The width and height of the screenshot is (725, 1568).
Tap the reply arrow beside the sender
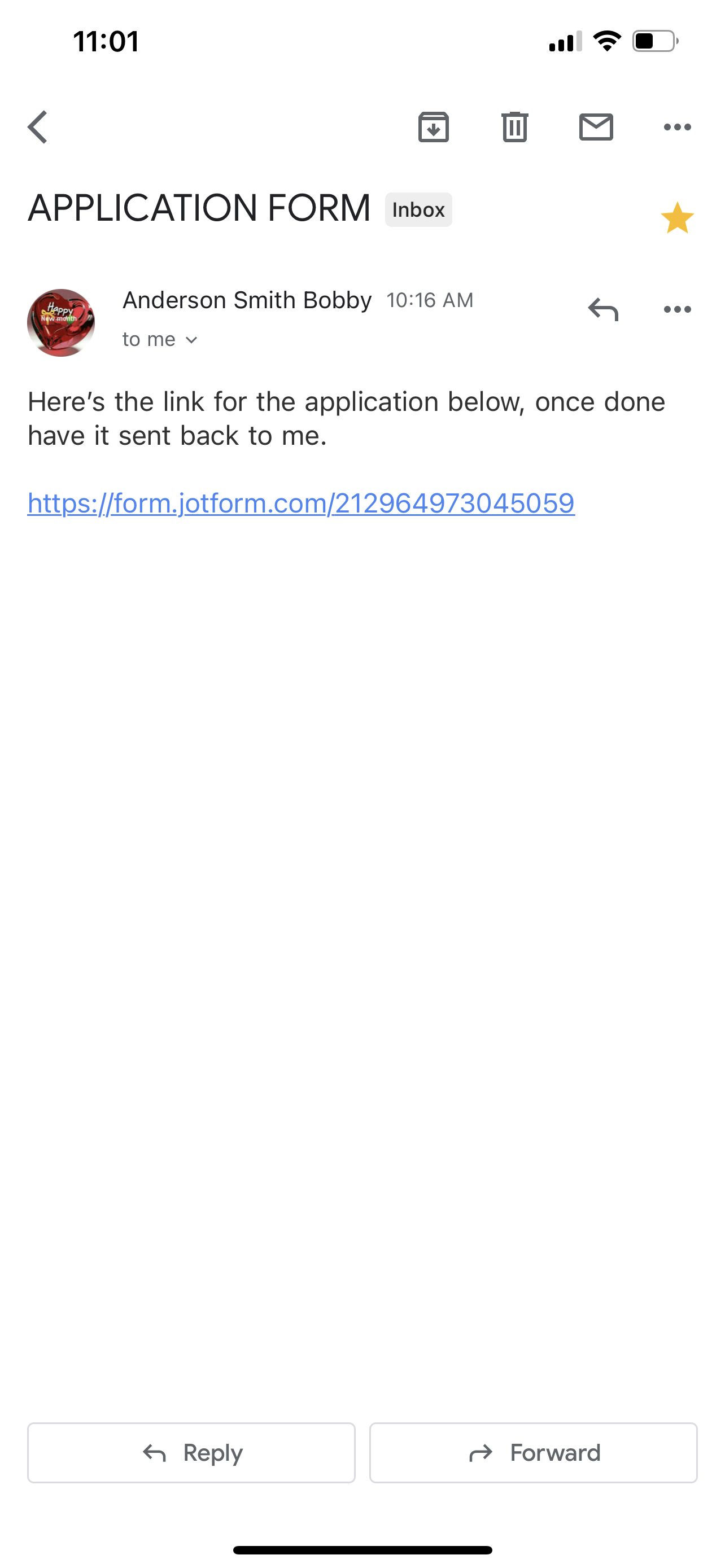pyautogui.click(x=602, y=309)
